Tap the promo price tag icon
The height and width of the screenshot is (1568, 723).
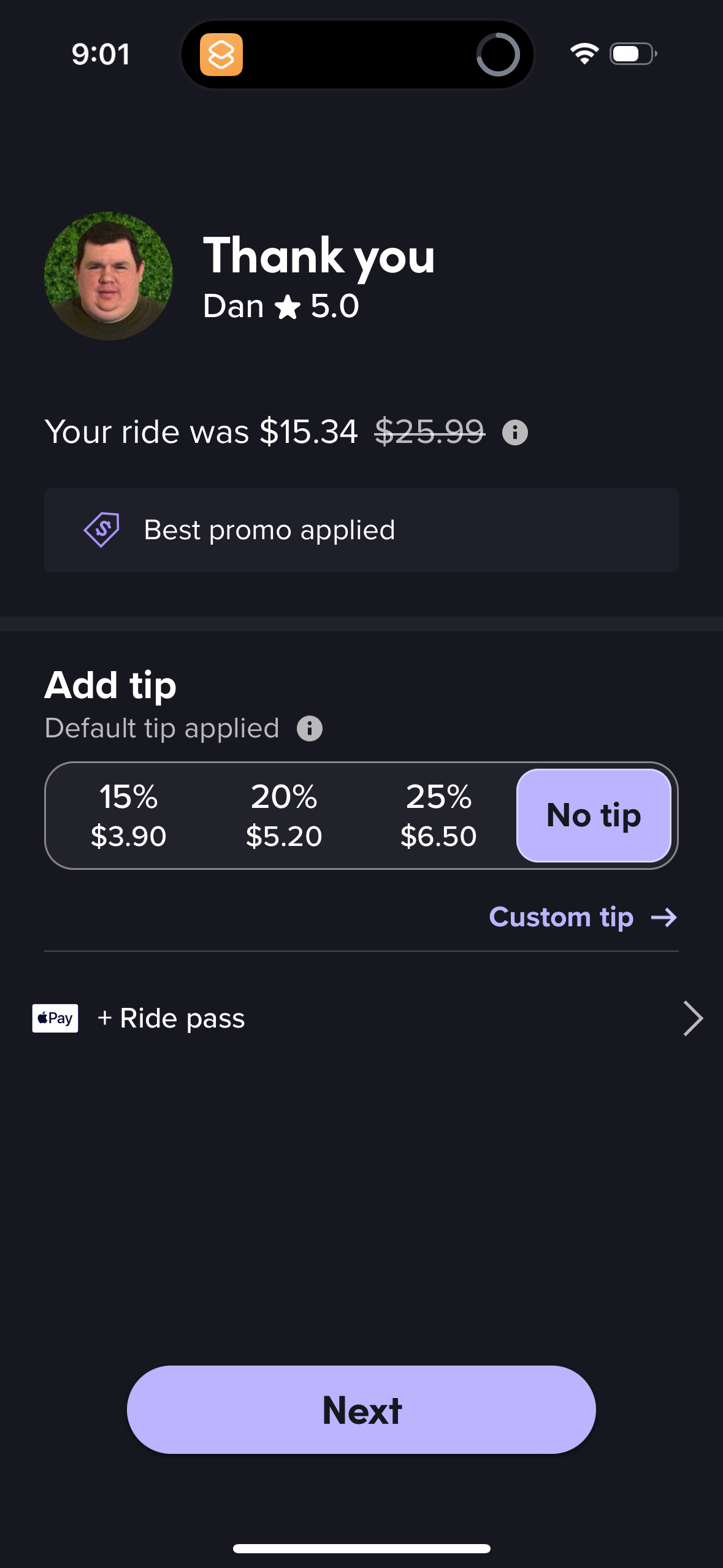[x=103, y=530]
